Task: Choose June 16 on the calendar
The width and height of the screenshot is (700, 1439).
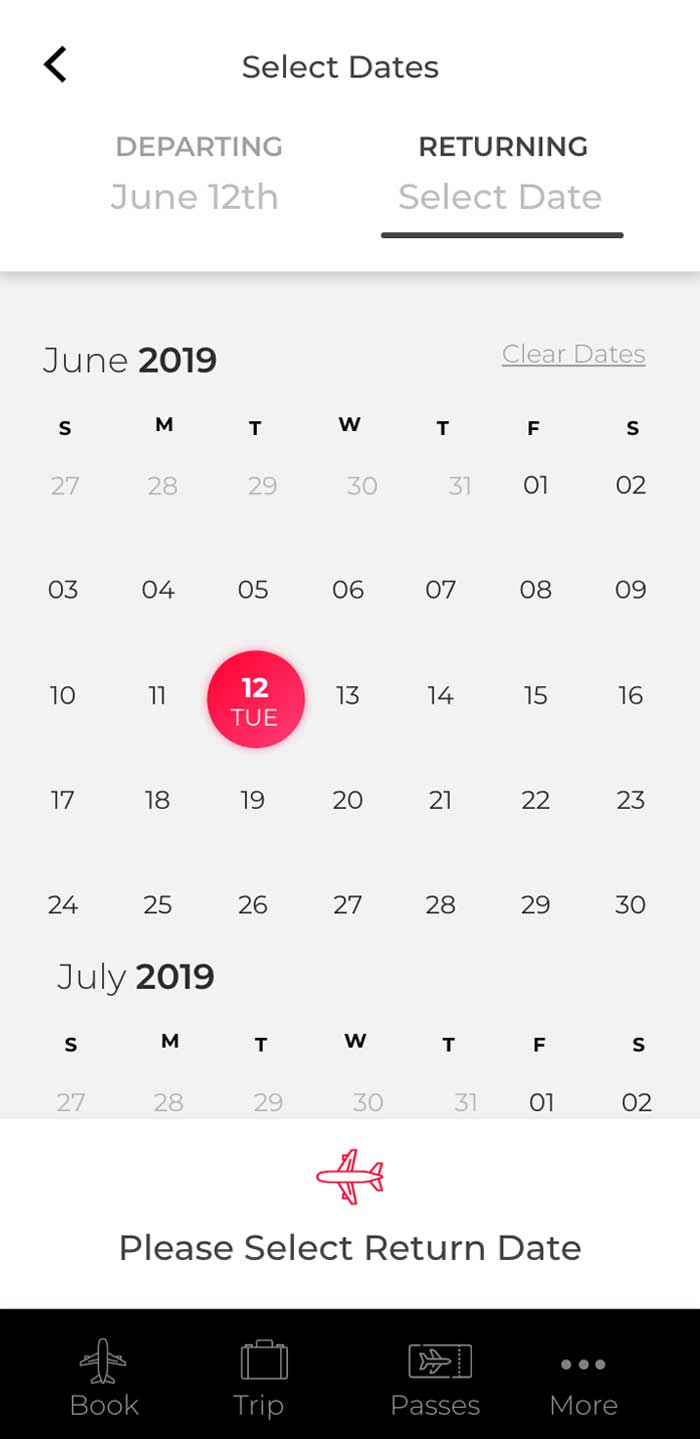Action: tap(630, 695)
